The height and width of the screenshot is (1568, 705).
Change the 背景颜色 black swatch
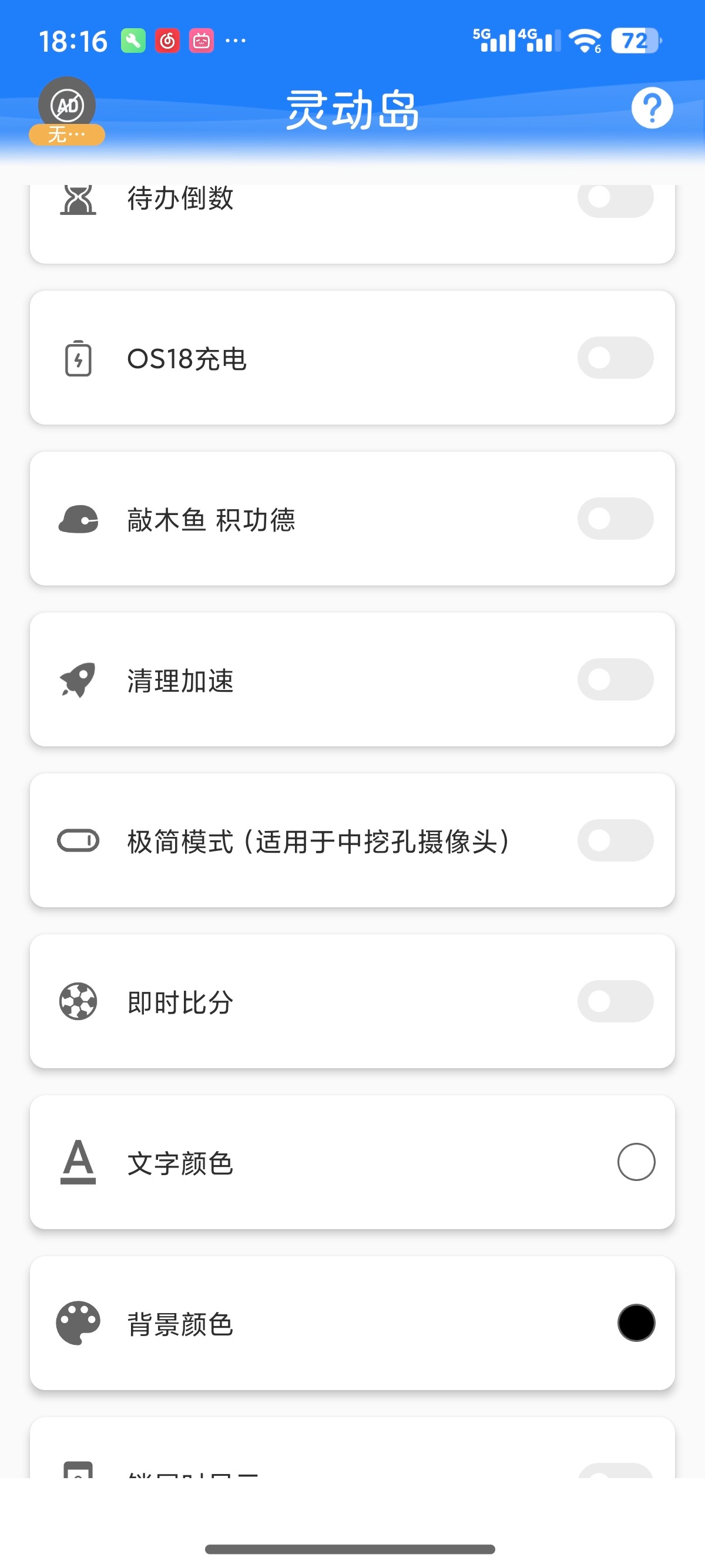(x=636, y=1323)
